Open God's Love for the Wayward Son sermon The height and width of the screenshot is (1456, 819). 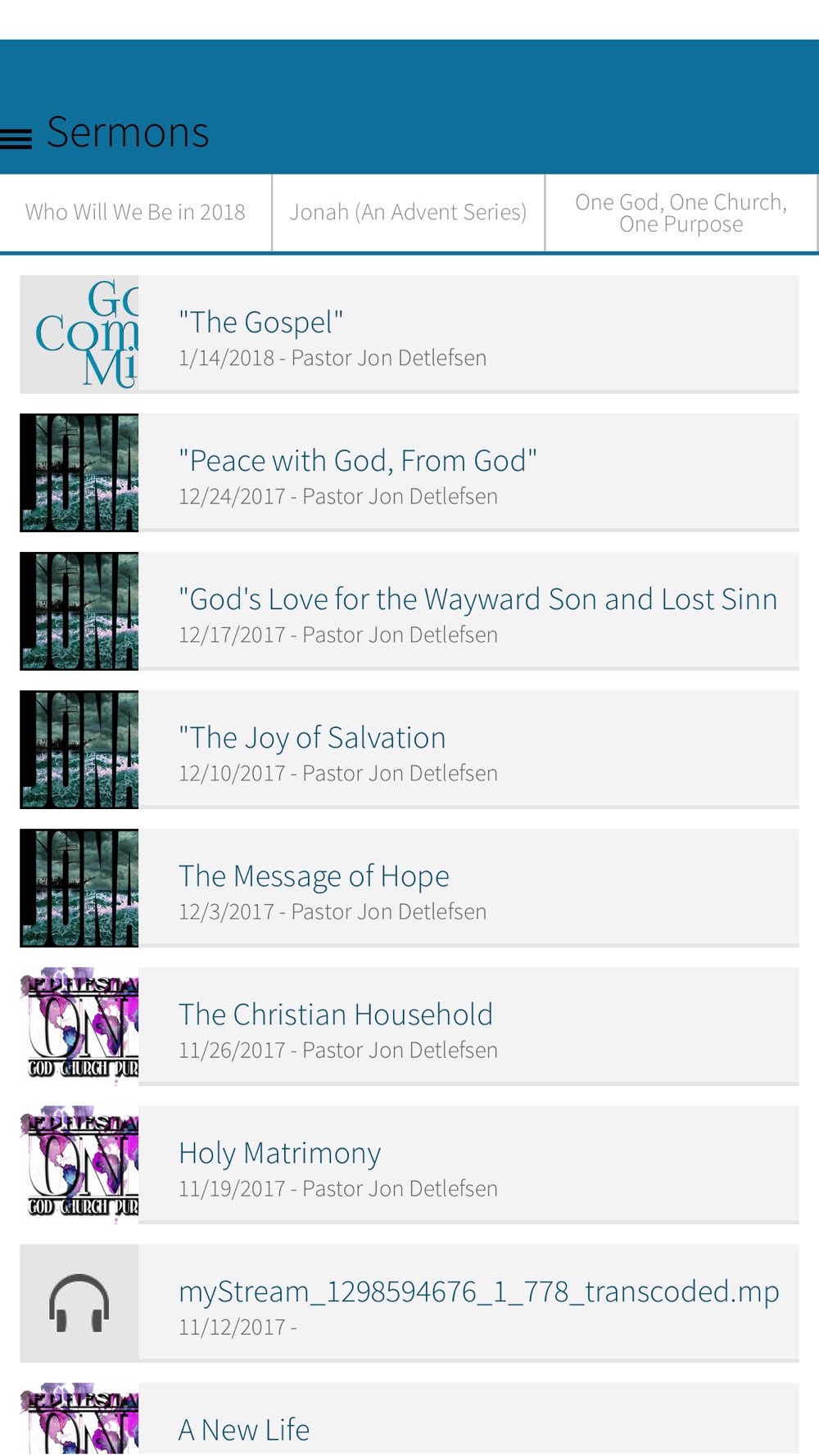409,611
